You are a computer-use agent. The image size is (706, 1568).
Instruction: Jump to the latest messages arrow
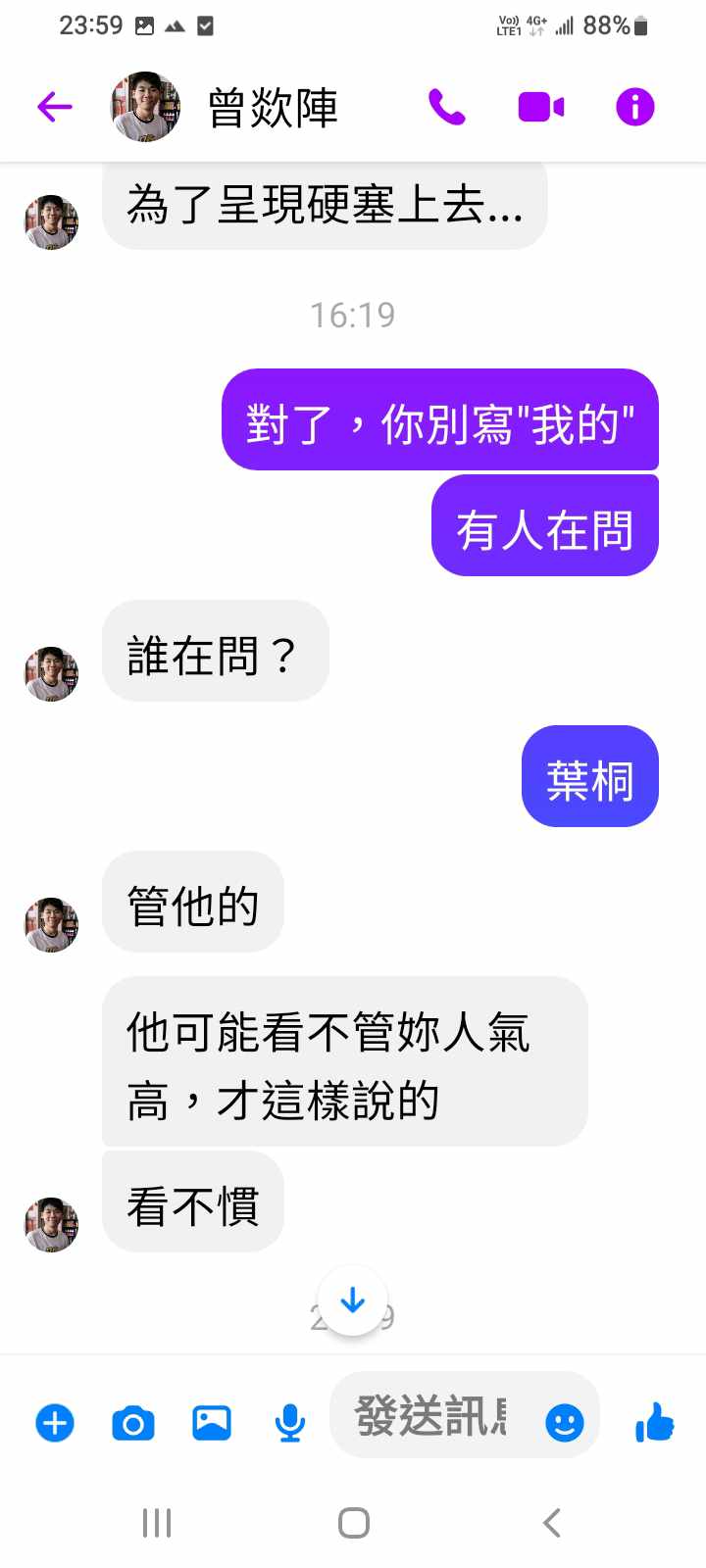coord(352,1300)
